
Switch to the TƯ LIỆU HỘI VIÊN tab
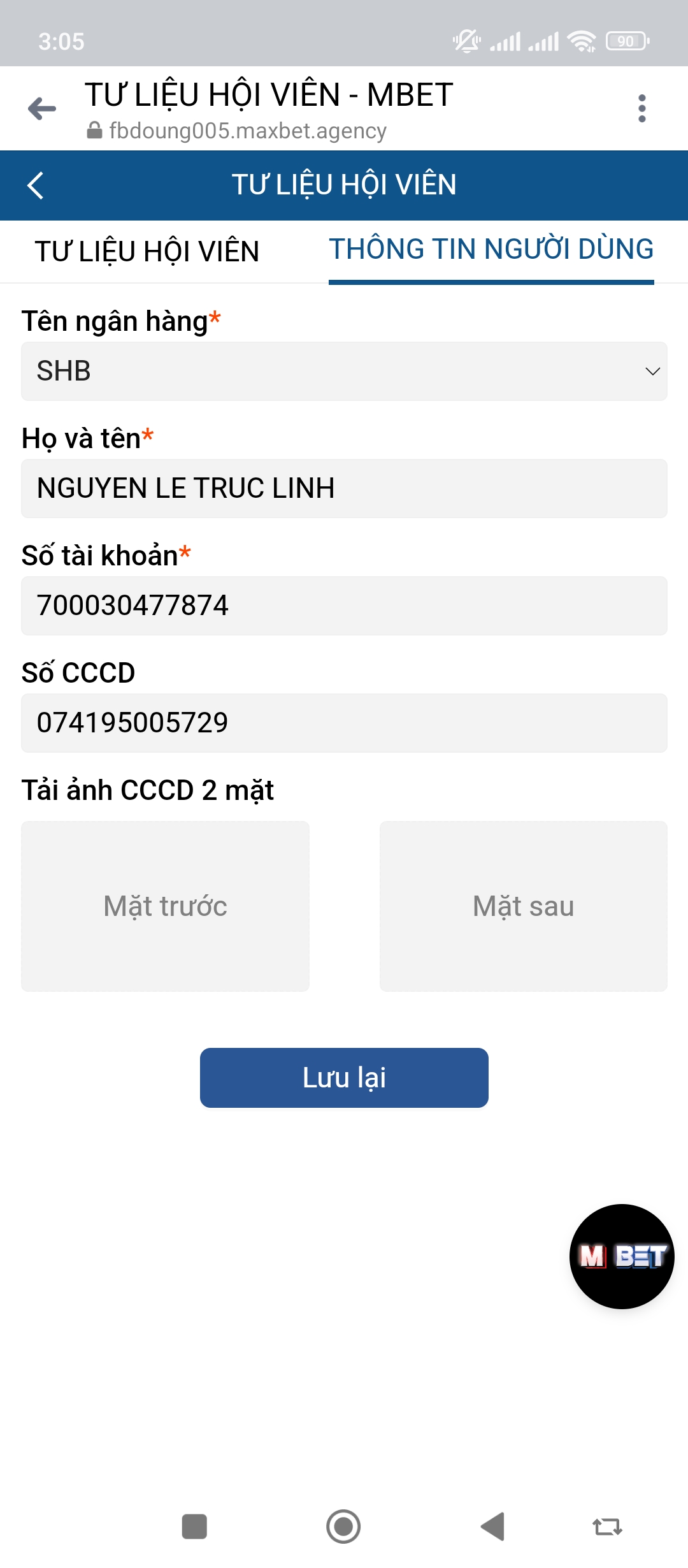coord(147,251)
